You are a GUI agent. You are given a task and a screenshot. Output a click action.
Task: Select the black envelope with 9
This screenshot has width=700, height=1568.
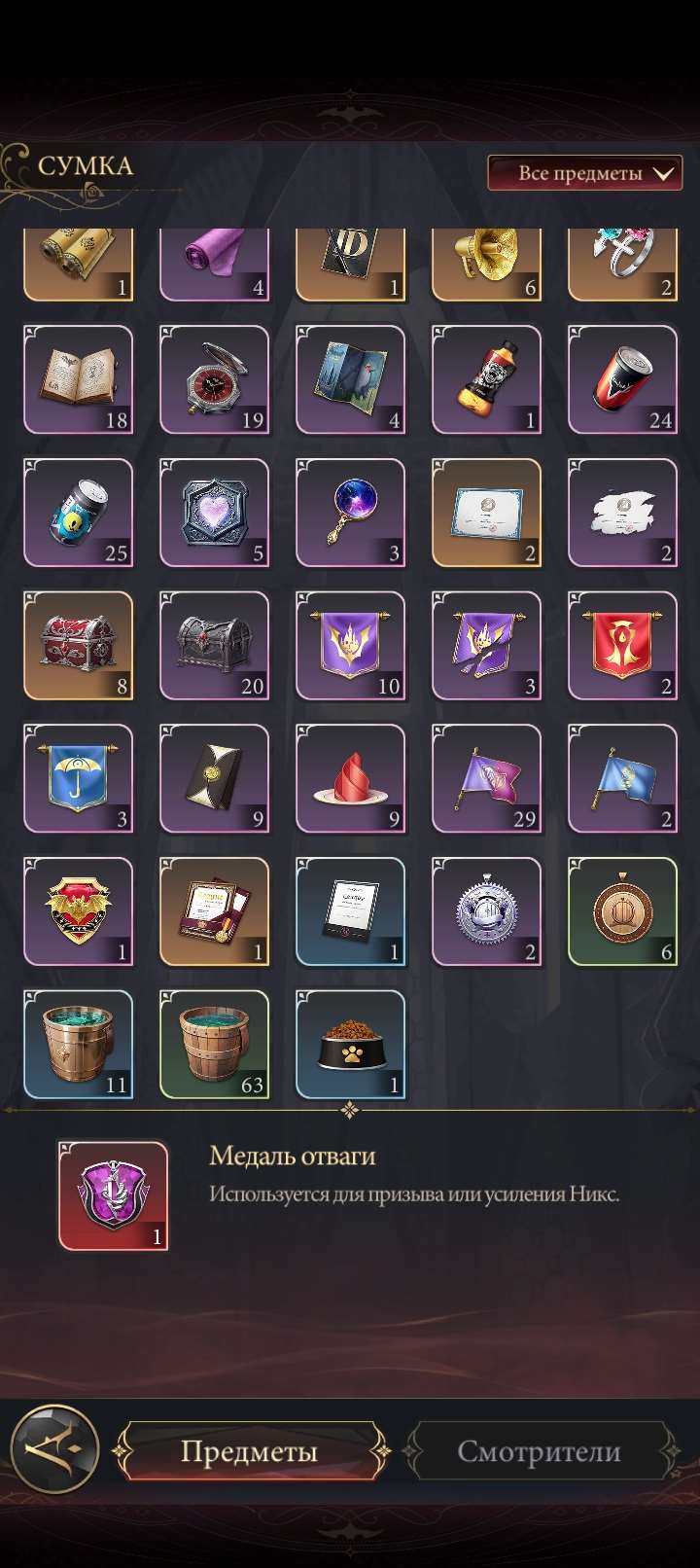pos(214,778)
